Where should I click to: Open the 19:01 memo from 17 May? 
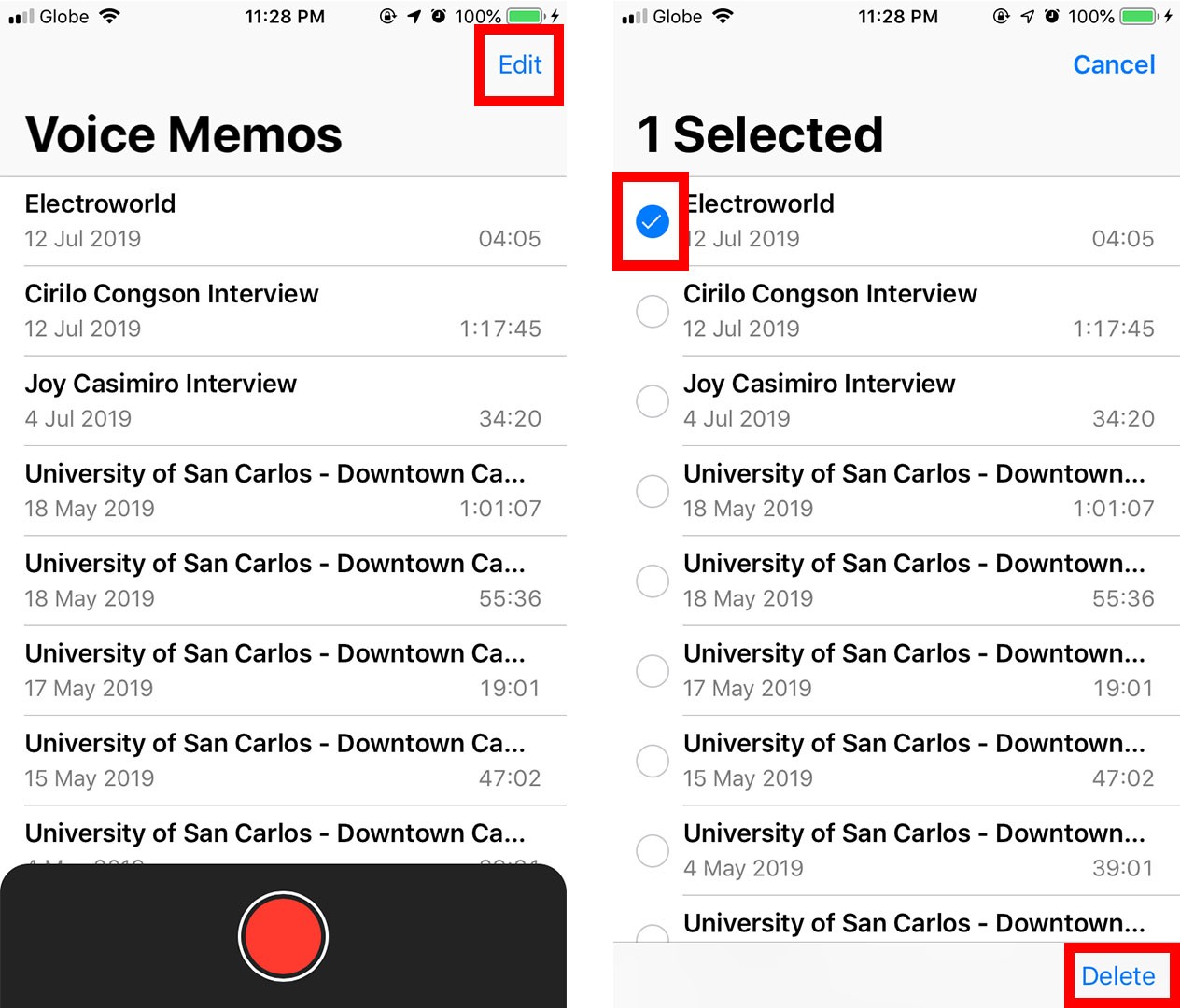[x=280, y=670]
